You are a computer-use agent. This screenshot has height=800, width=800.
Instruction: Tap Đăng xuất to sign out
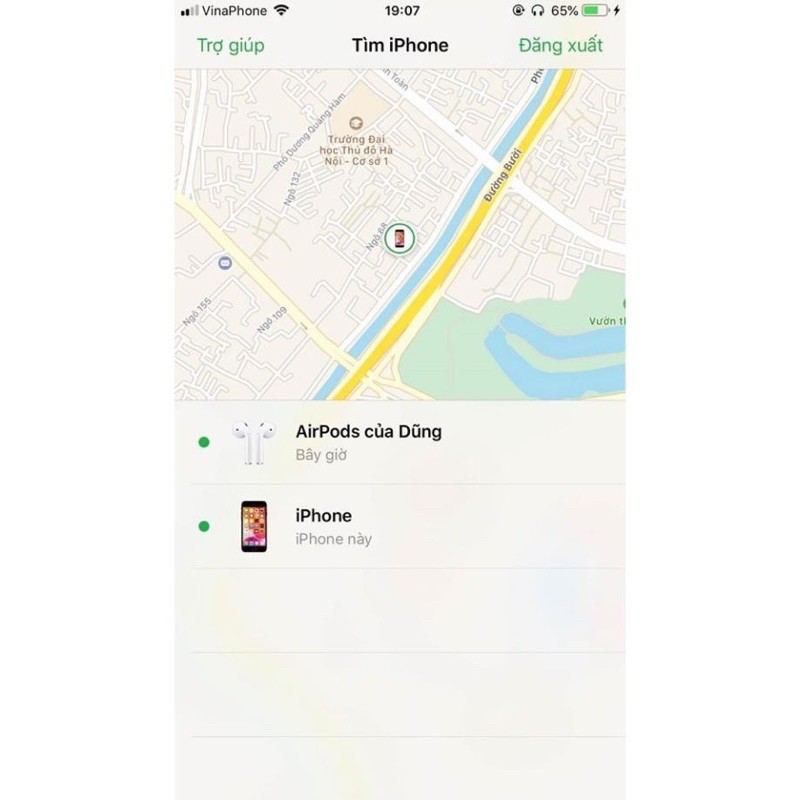coord(560,46)
